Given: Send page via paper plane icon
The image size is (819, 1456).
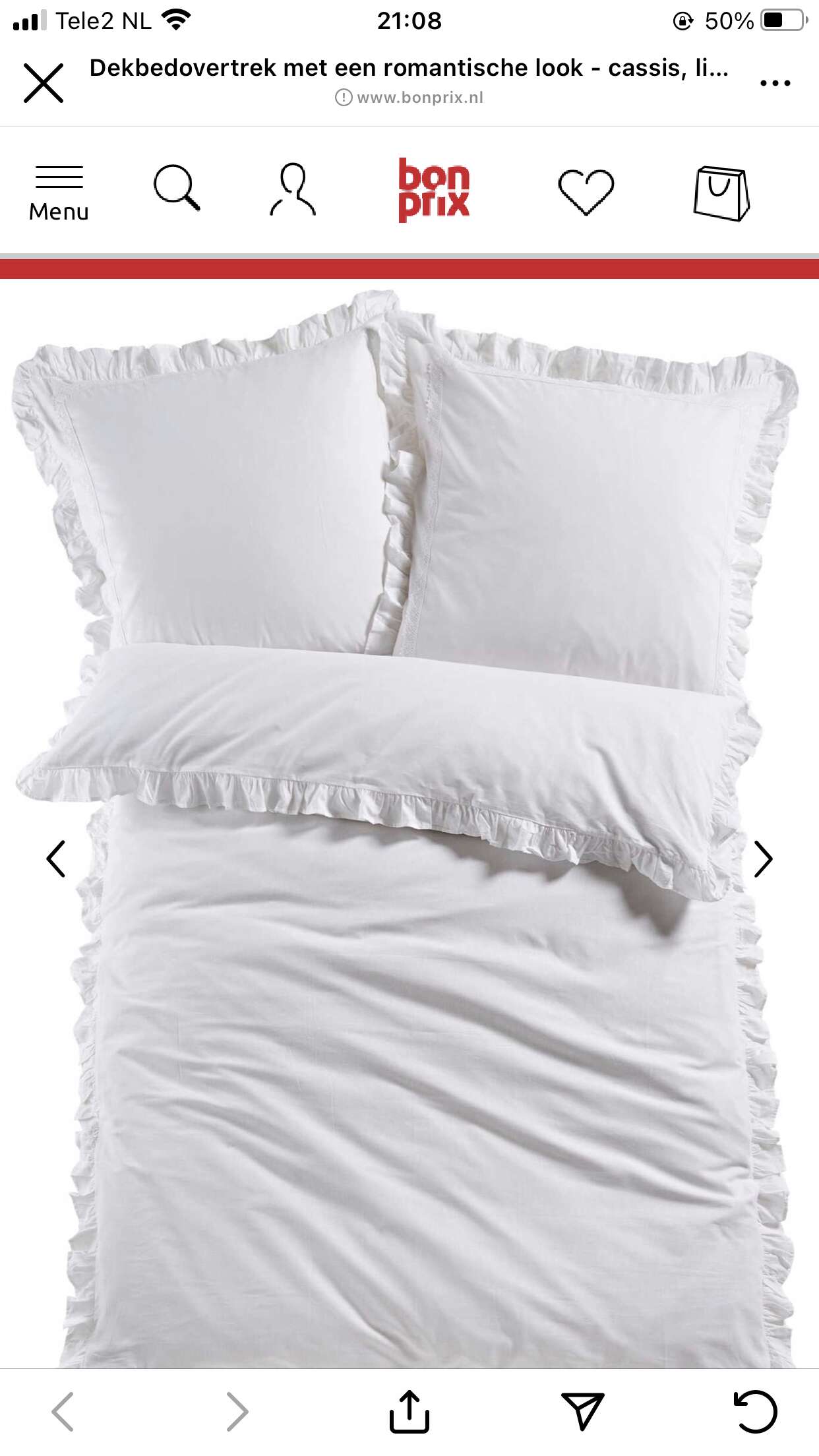Looking at the screenshot, I should (x=582, y=1411).
